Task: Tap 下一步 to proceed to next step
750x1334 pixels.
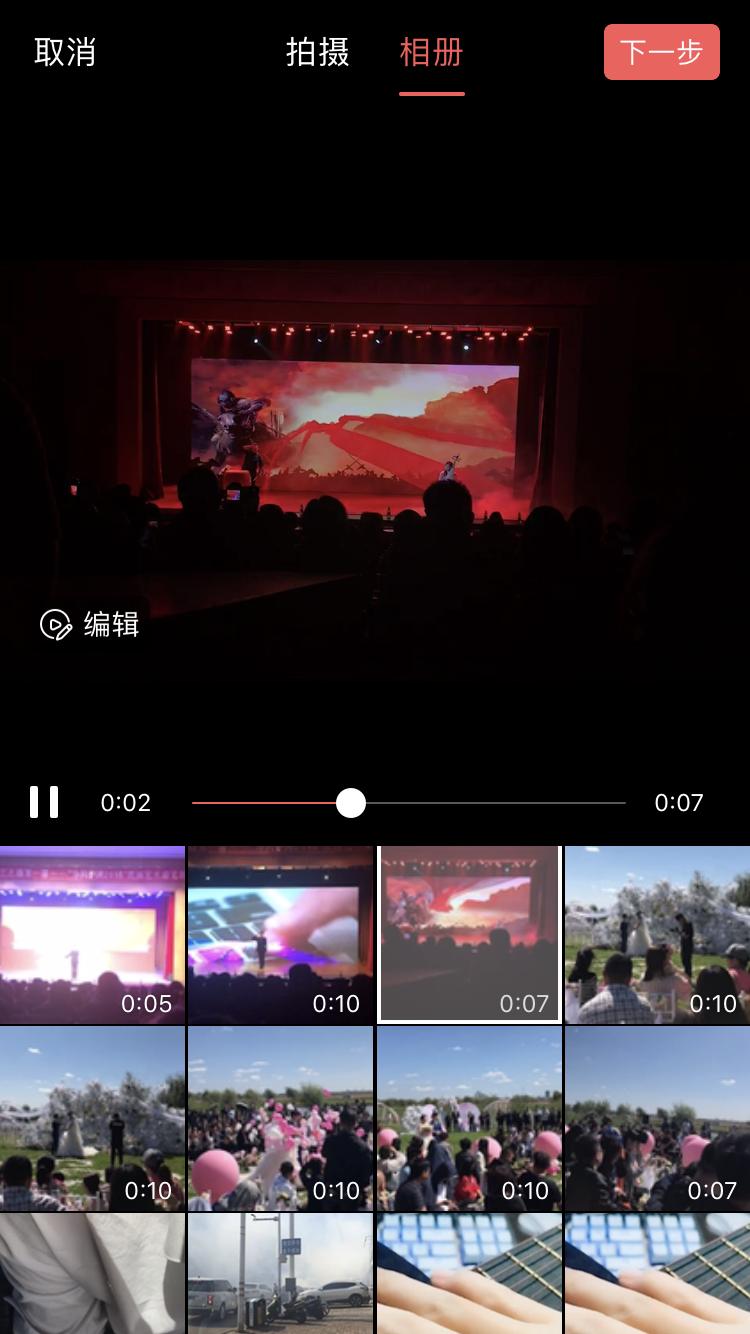Action: (662, 52)
